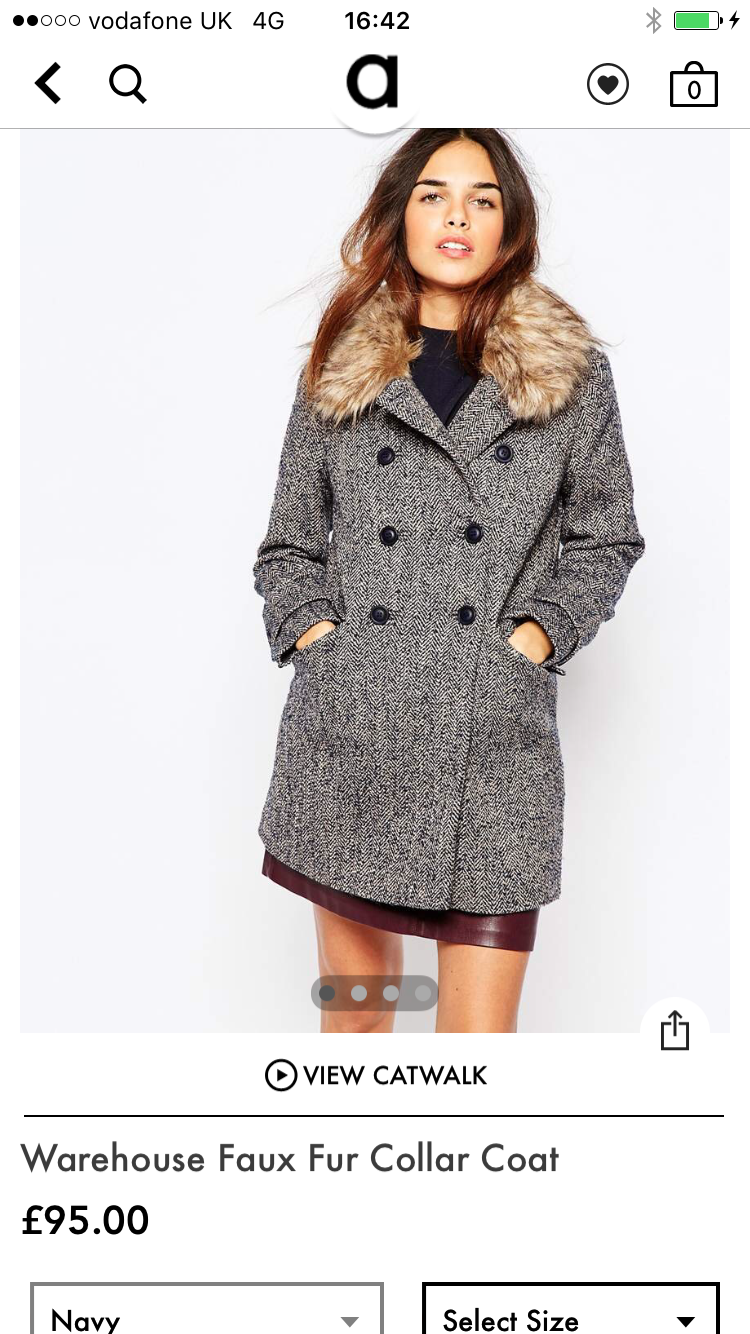The width and height of the screenshot is (750, 1334).
Task: Go back using the back arrow
Action: 48,84
